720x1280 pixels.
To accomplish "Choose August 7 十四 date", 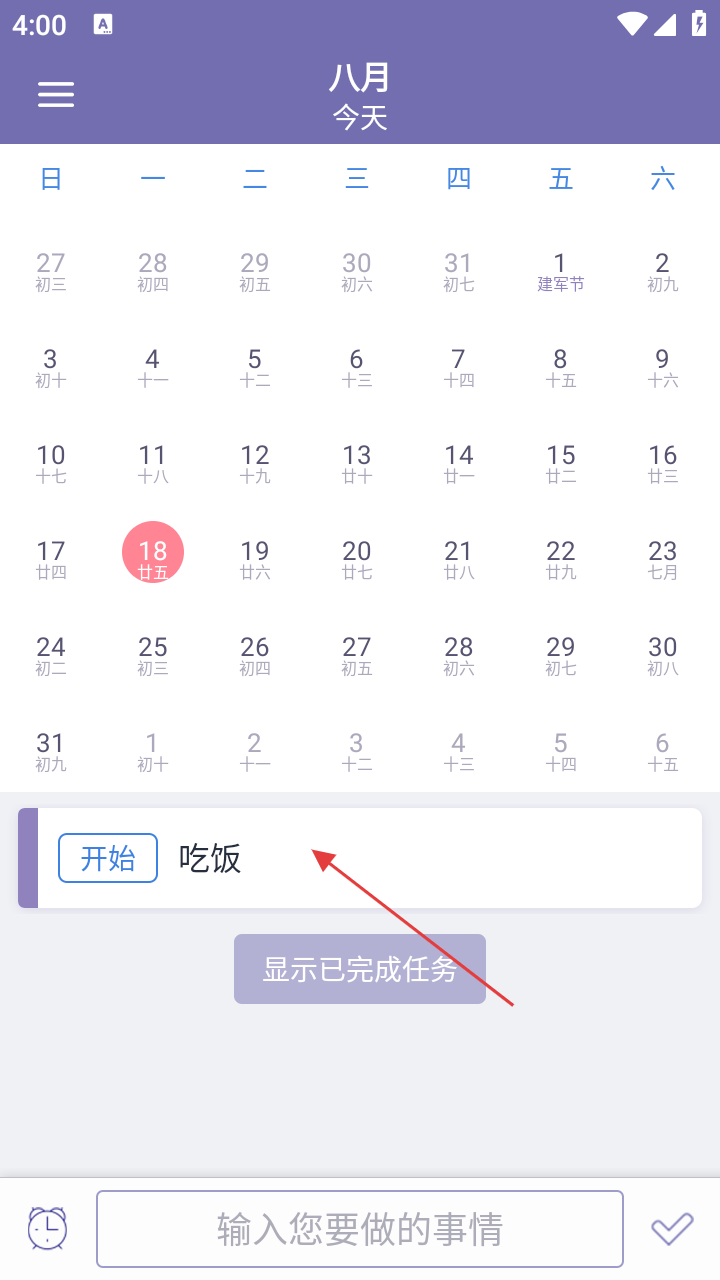I will coord(458,367).
